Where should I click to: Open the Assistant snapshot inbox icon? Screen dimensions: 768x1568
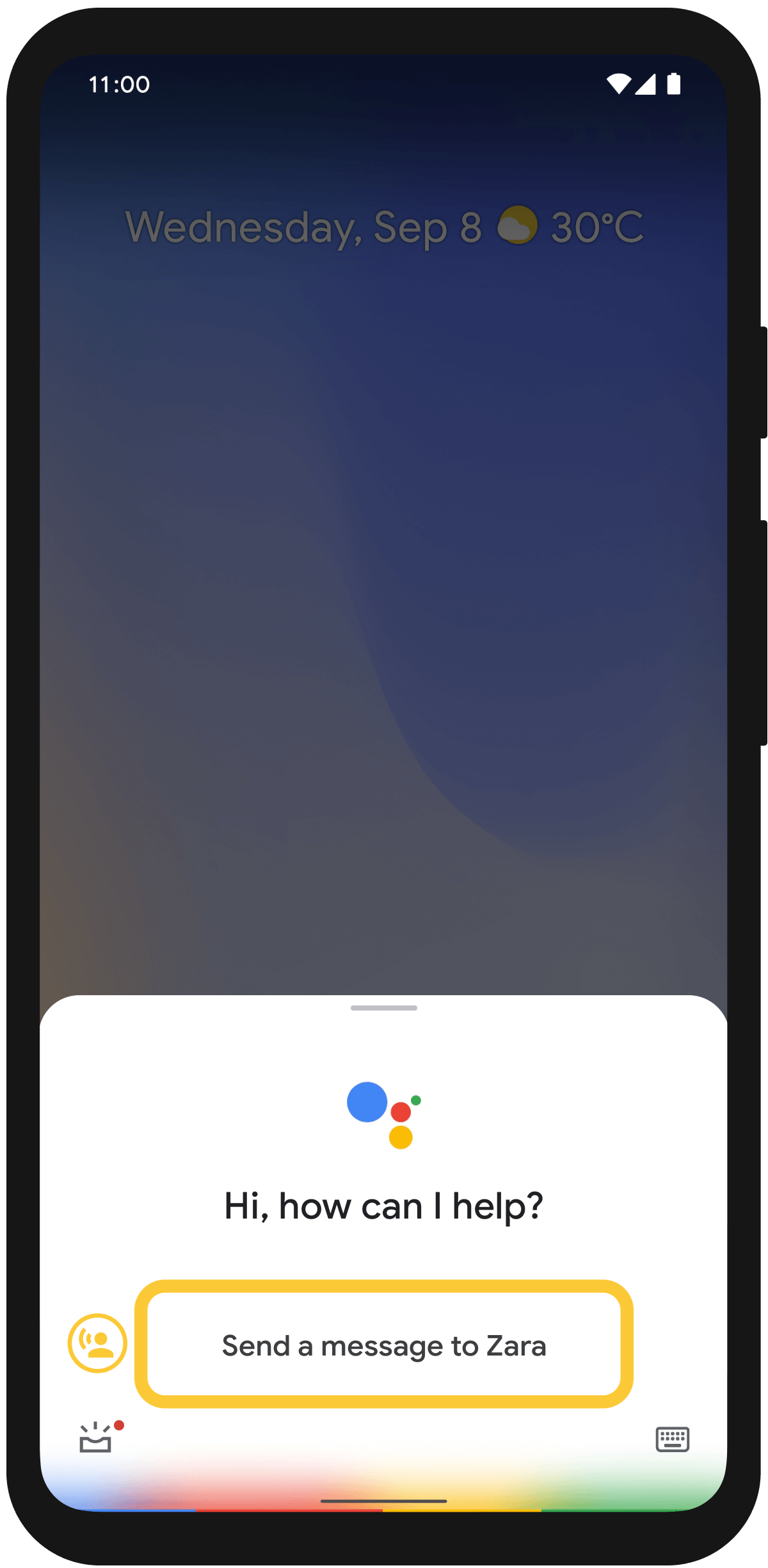point(96,1439)
